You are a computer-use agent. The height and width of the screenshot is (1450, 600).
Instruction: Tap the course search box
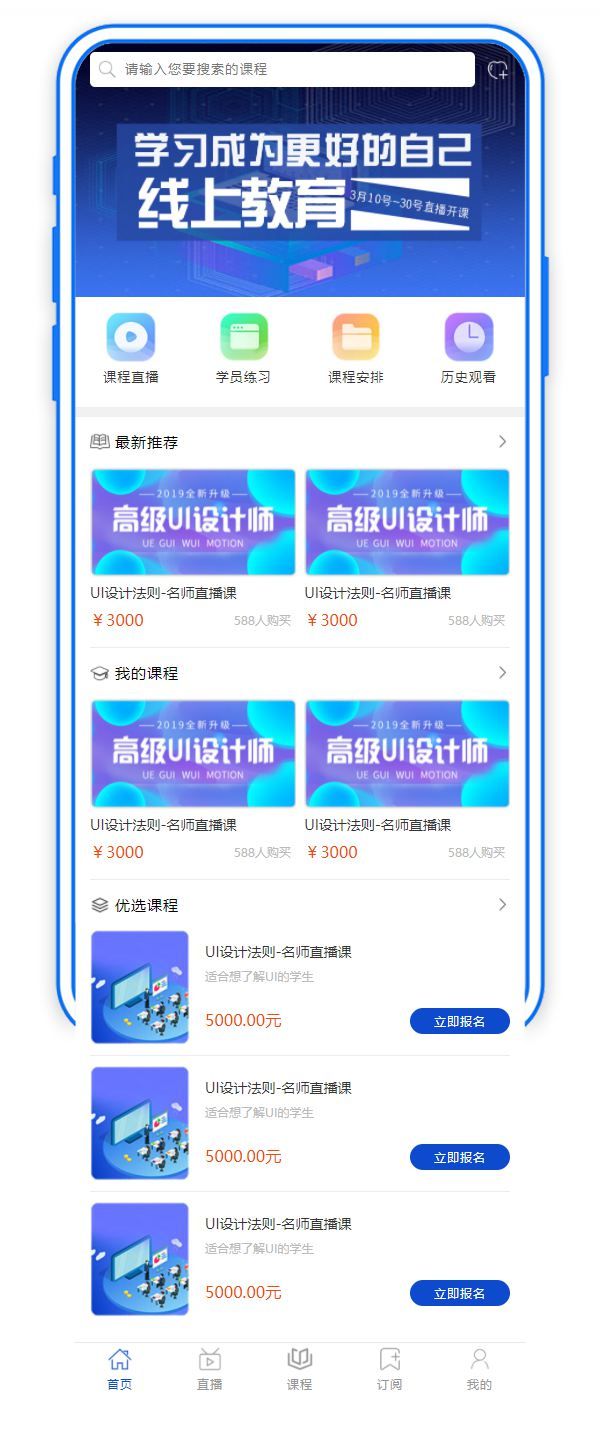tap(281, 69)
